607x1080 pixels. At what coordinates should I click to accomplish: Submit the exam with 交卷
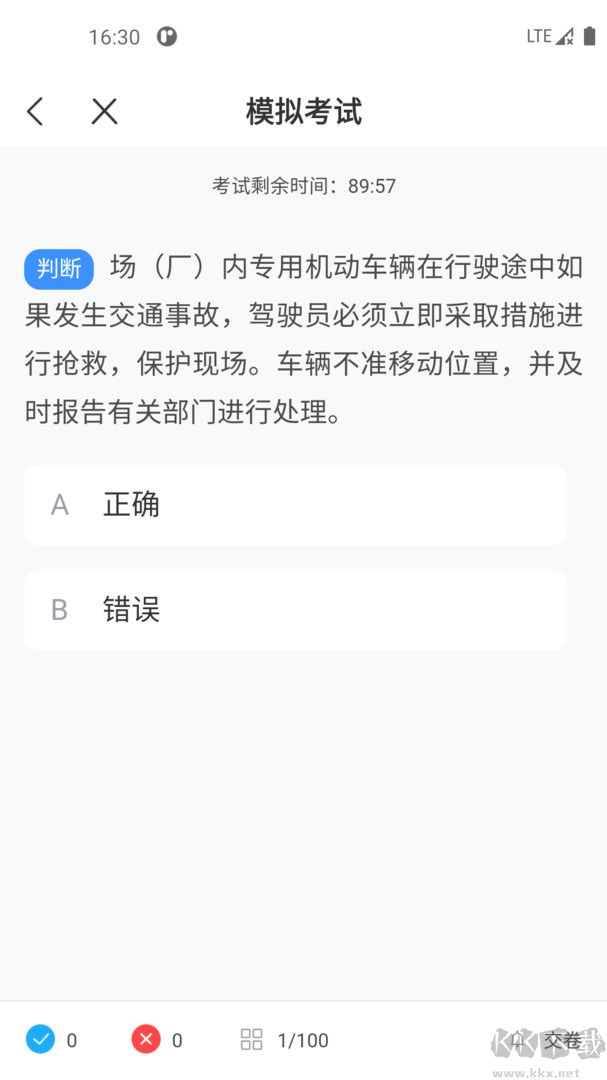548,1040
